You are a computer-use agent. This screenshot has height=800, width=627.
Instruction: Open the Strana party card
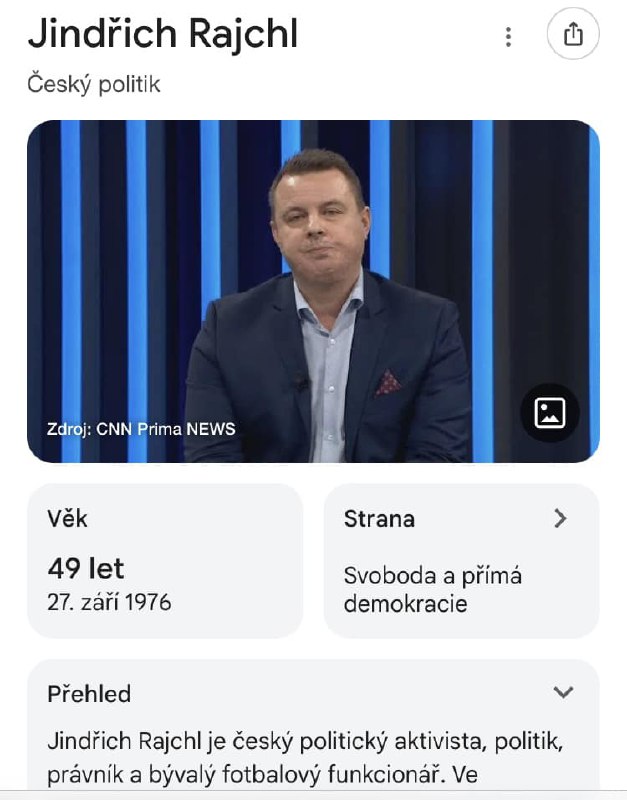[461, 560]
